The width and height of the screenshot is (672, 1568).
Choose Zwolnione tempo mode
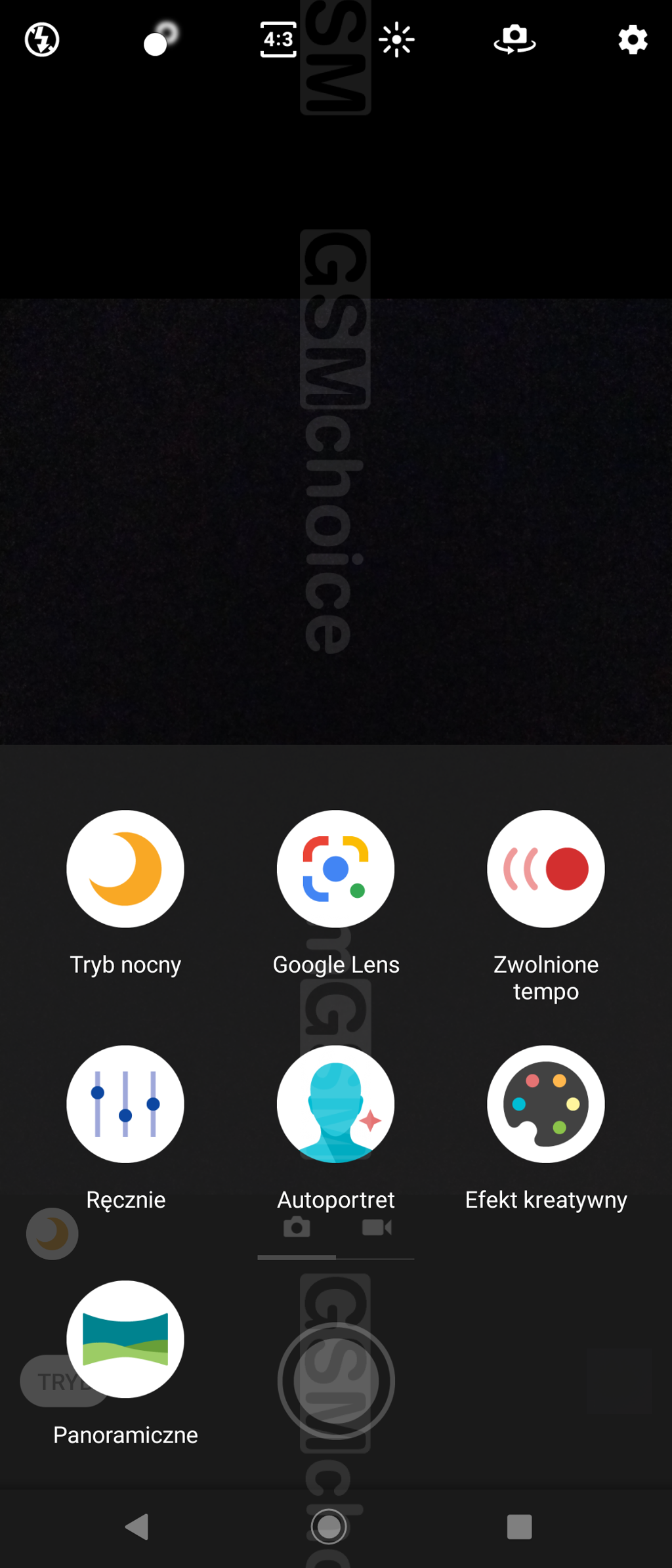click(545, 869)
